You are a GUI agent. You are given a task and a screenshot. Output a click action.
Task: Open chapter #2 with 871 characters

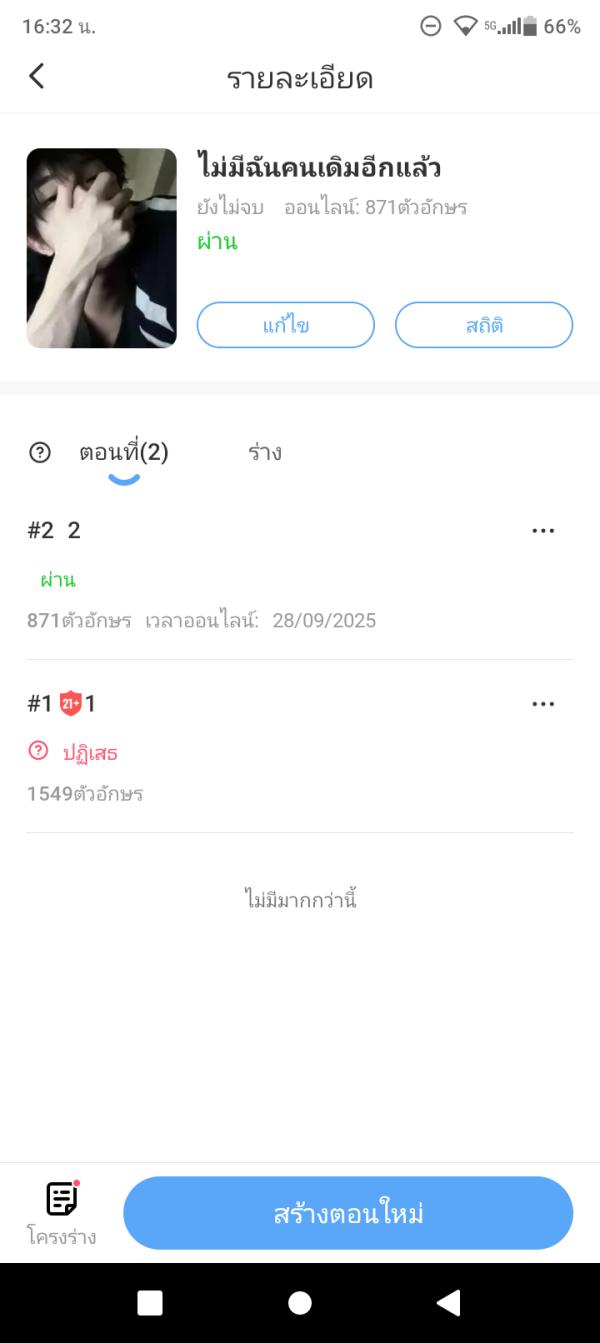(250, 575)
